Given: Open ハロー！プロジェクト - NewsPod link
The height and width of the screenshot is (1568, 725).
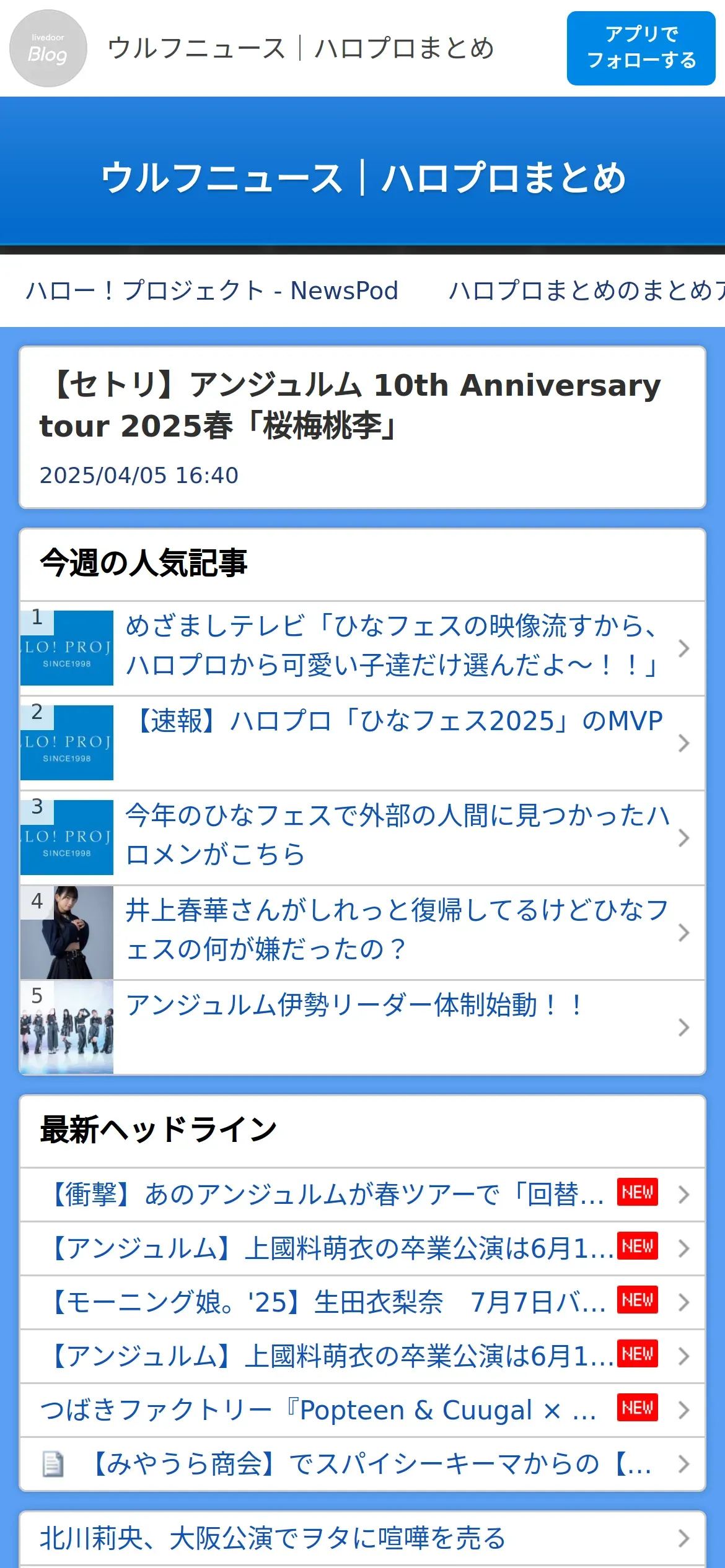Looking at the screenshot, I should [x=212, y=290].
